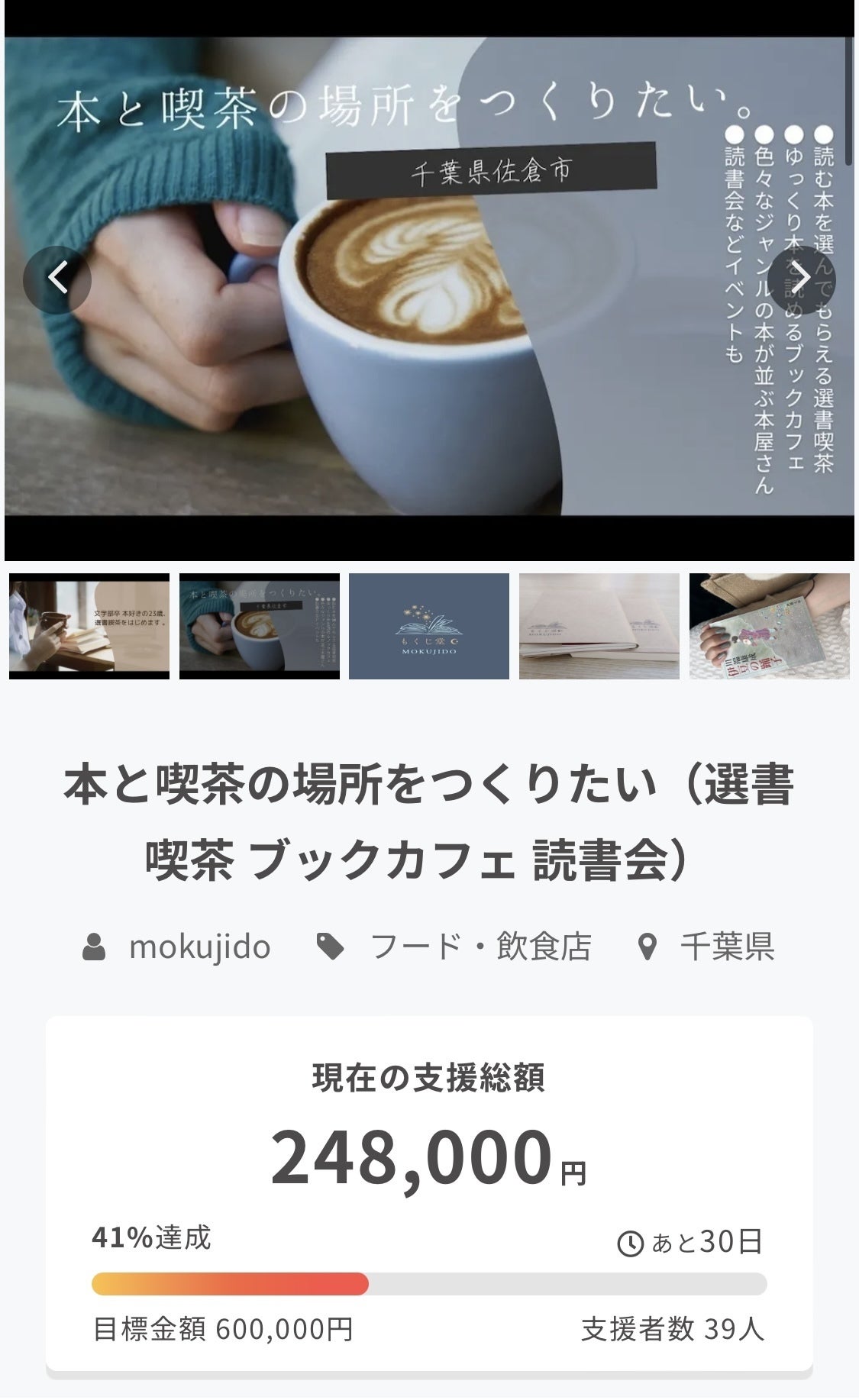Open the mokujido owner profile

[x=199, y=947]
